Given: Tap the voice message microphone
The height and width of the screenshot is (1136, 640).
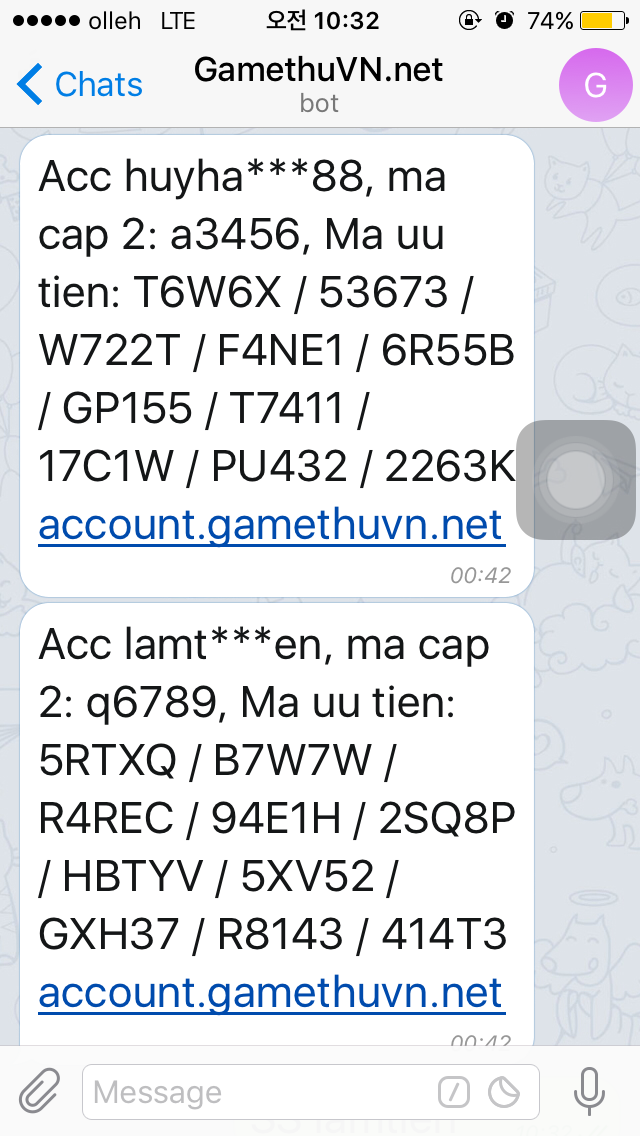Looking at the screenshot, I should coord(589,1091).
